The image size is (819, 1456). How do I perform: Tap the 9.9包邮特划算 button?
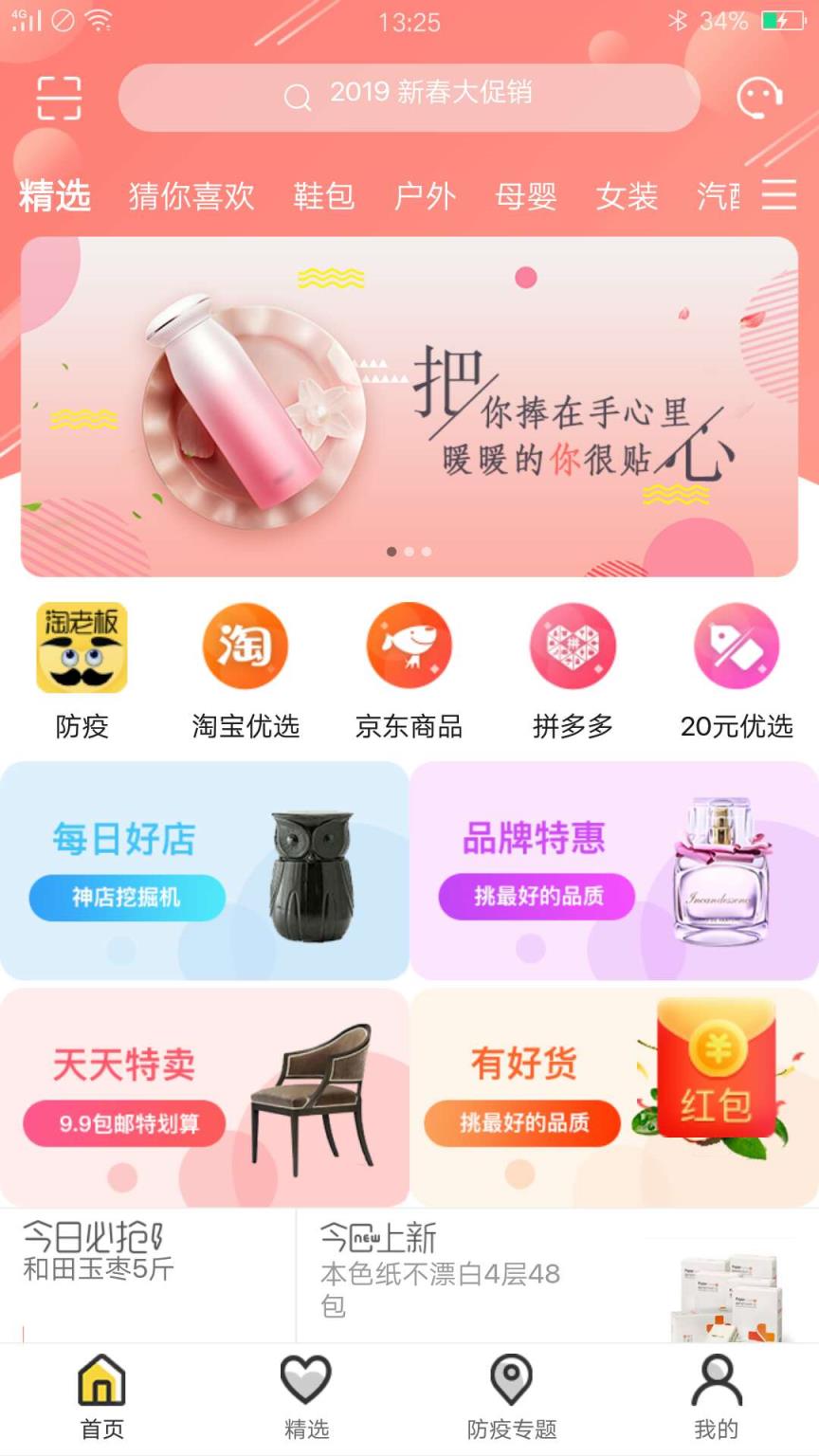point(126,1124)
